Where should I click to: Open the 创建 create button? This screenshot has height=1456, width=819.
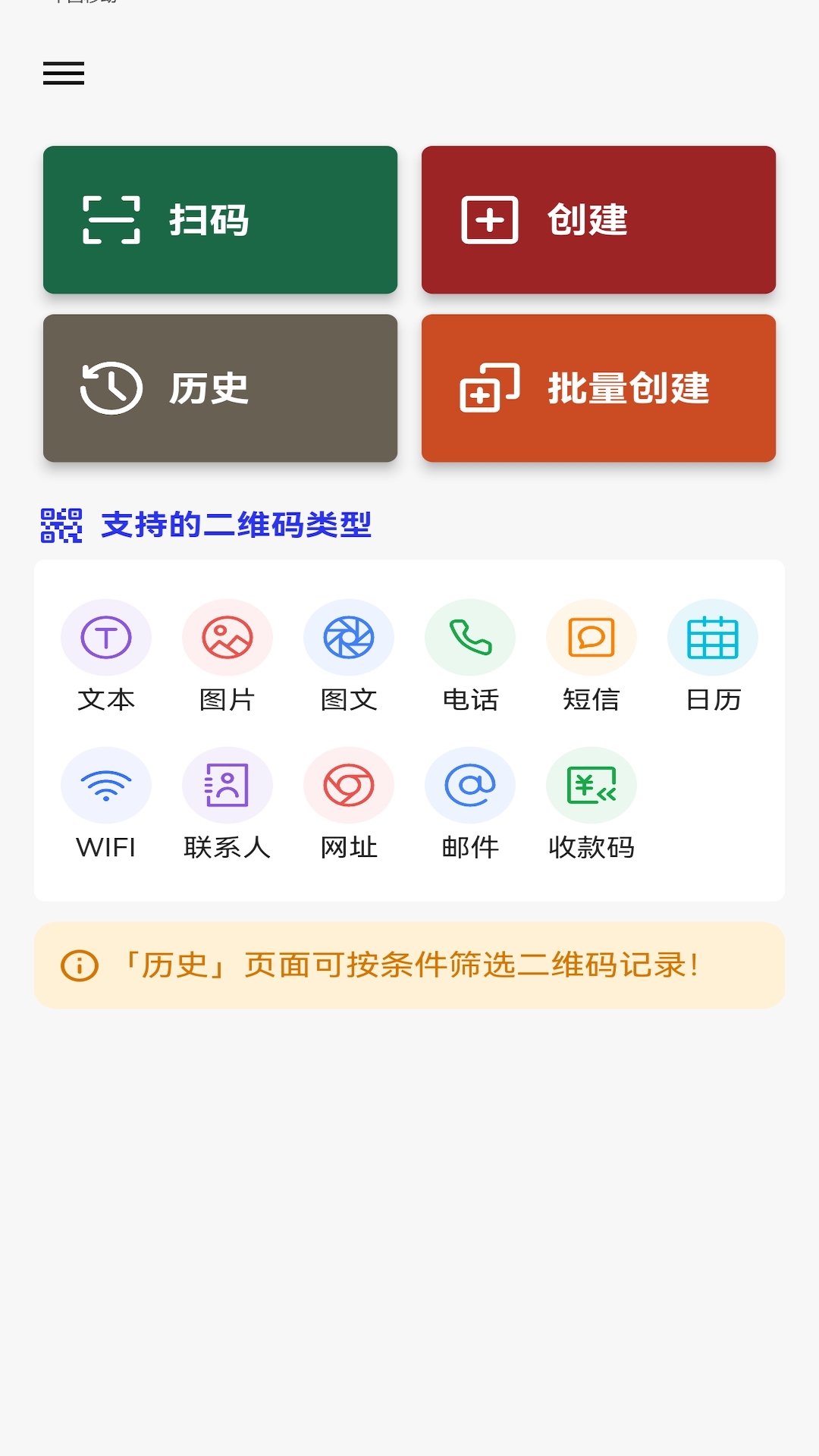598,220
